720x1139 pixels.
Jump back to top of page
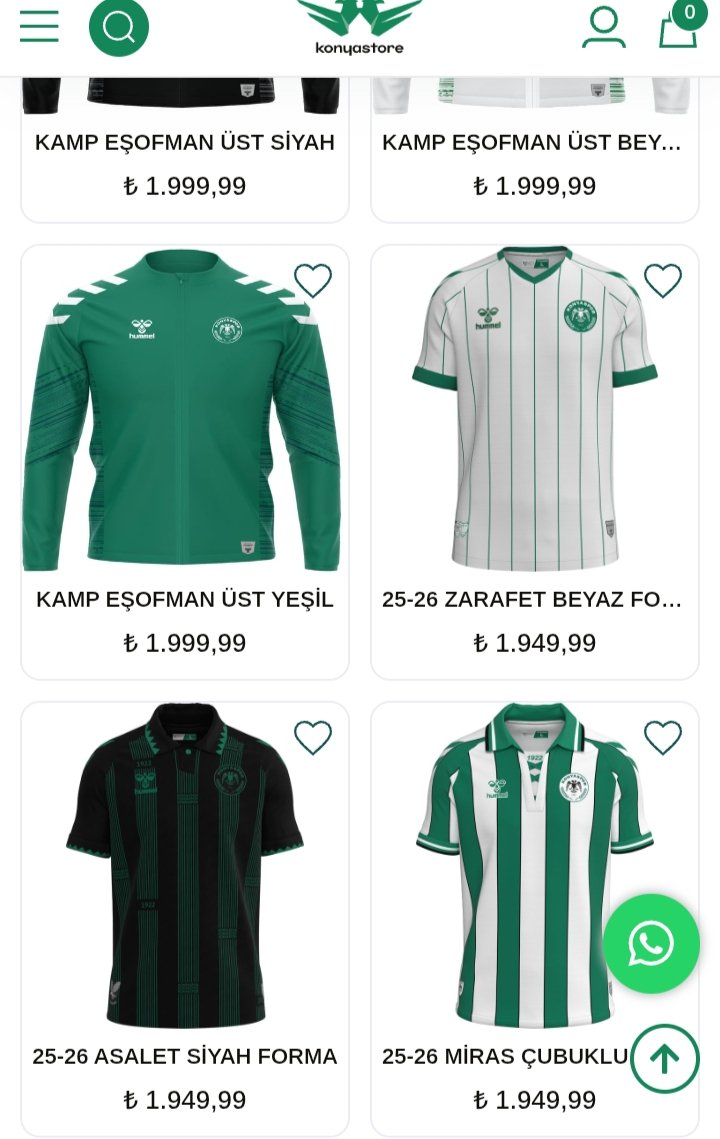click(665, 1059)
